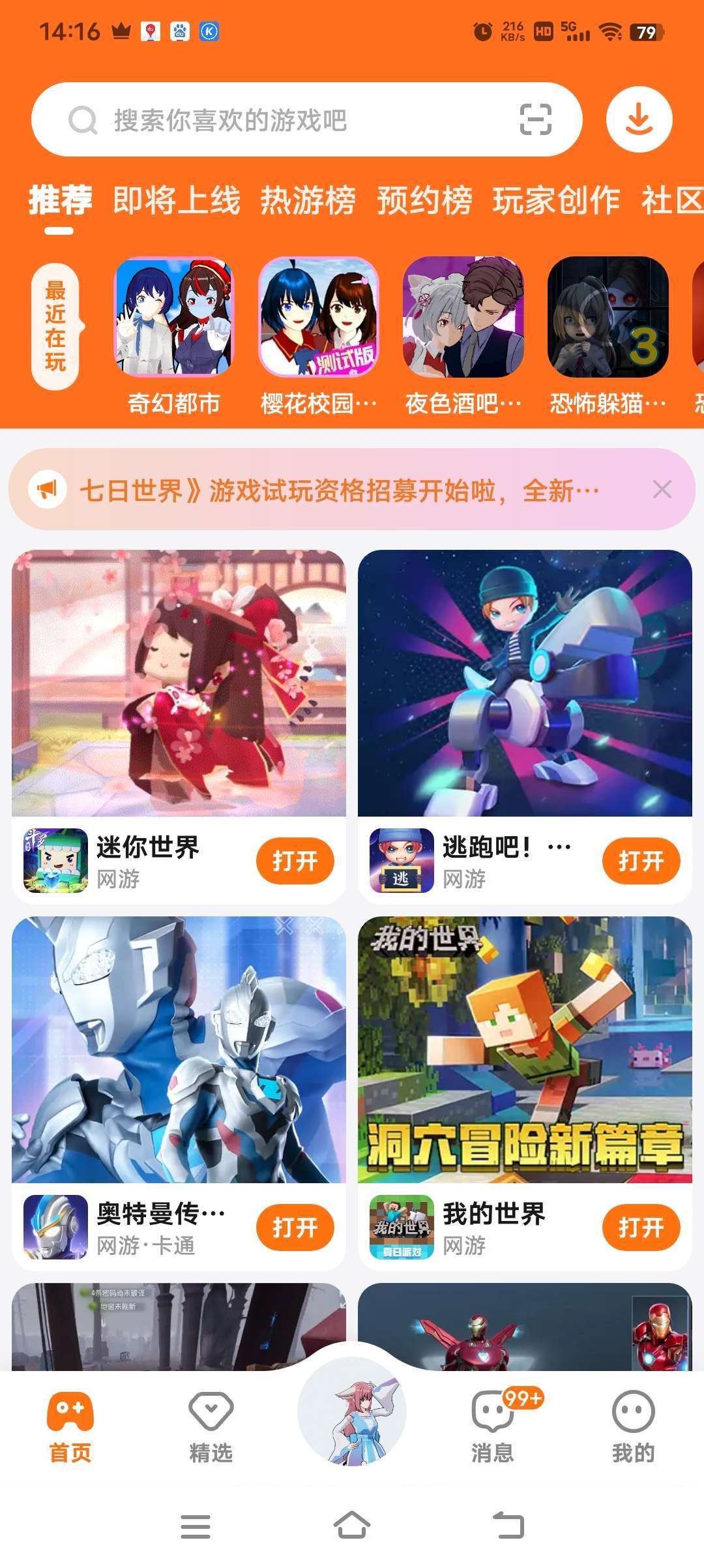Switch to the 即将上线 tab
The height and width of the screenshot is (1568, 704).
177,200
